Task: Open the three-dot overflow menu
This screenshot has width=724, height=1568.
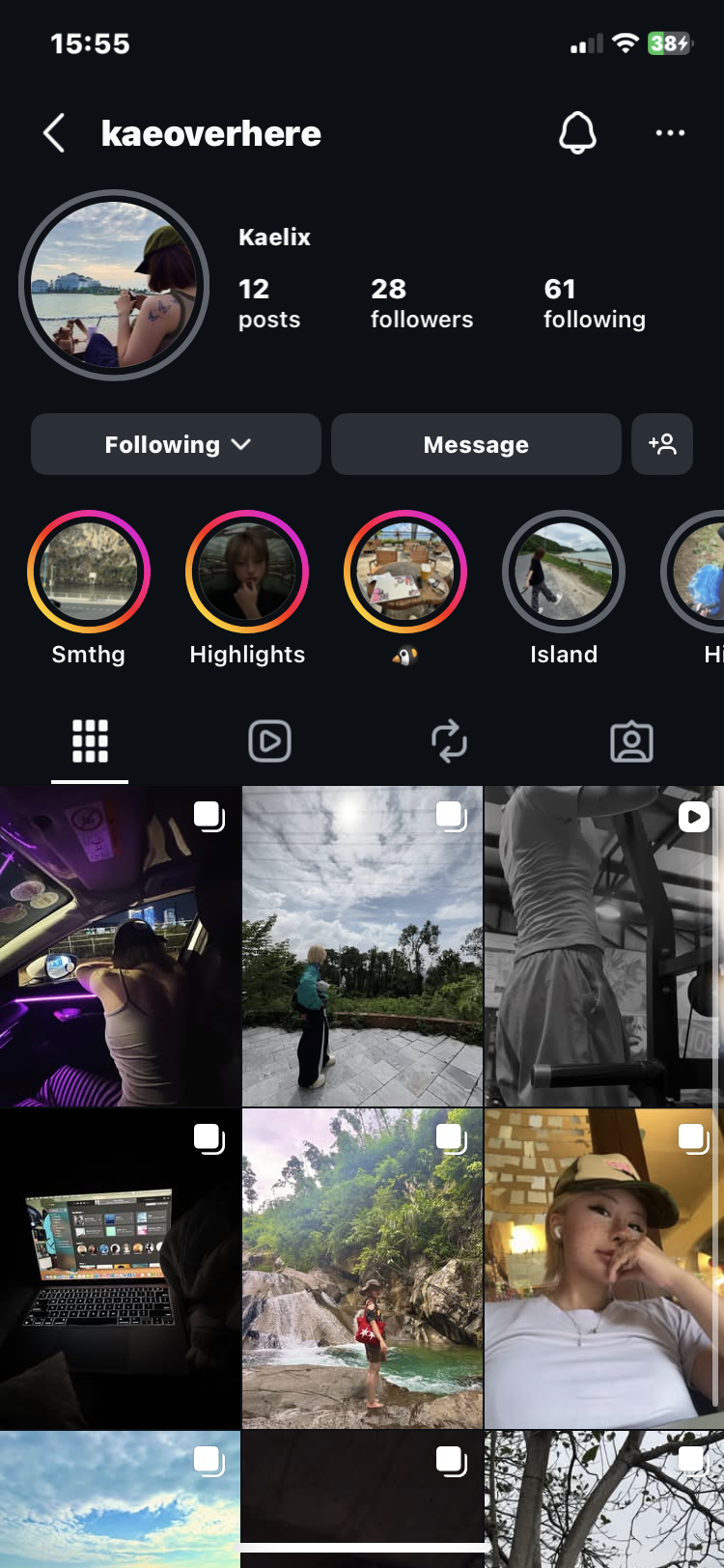Action: (x=669, y=133)
